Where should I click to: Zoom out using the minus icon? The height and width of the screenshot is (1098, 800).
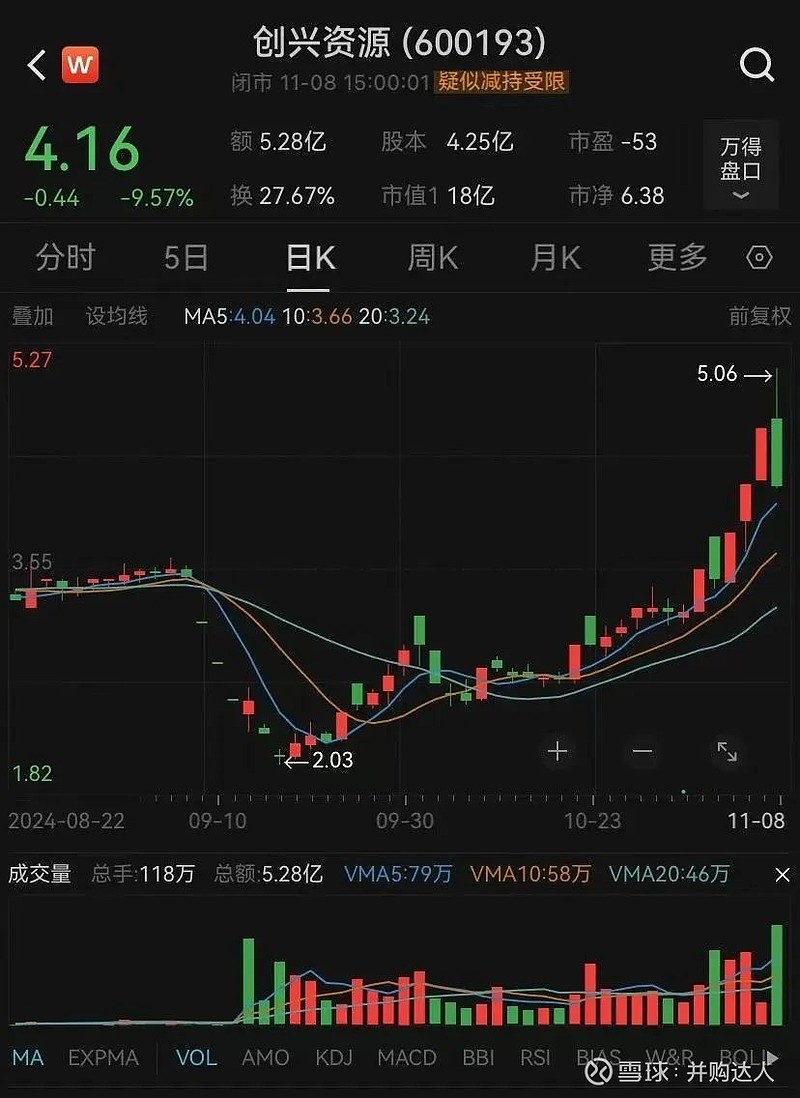coord(641,751)
